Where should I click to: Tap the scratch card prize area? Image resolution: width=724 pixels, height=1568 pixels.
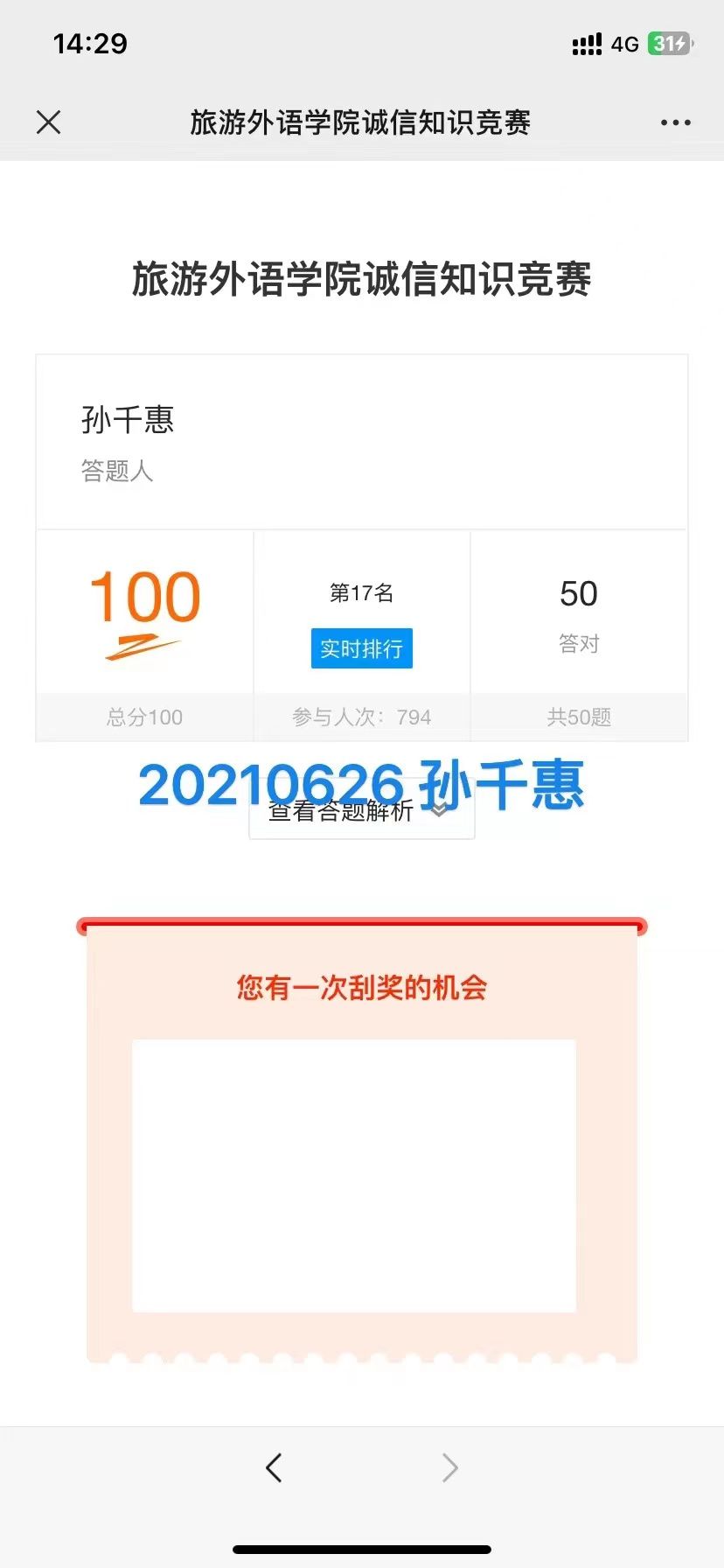click(353, 1174)
